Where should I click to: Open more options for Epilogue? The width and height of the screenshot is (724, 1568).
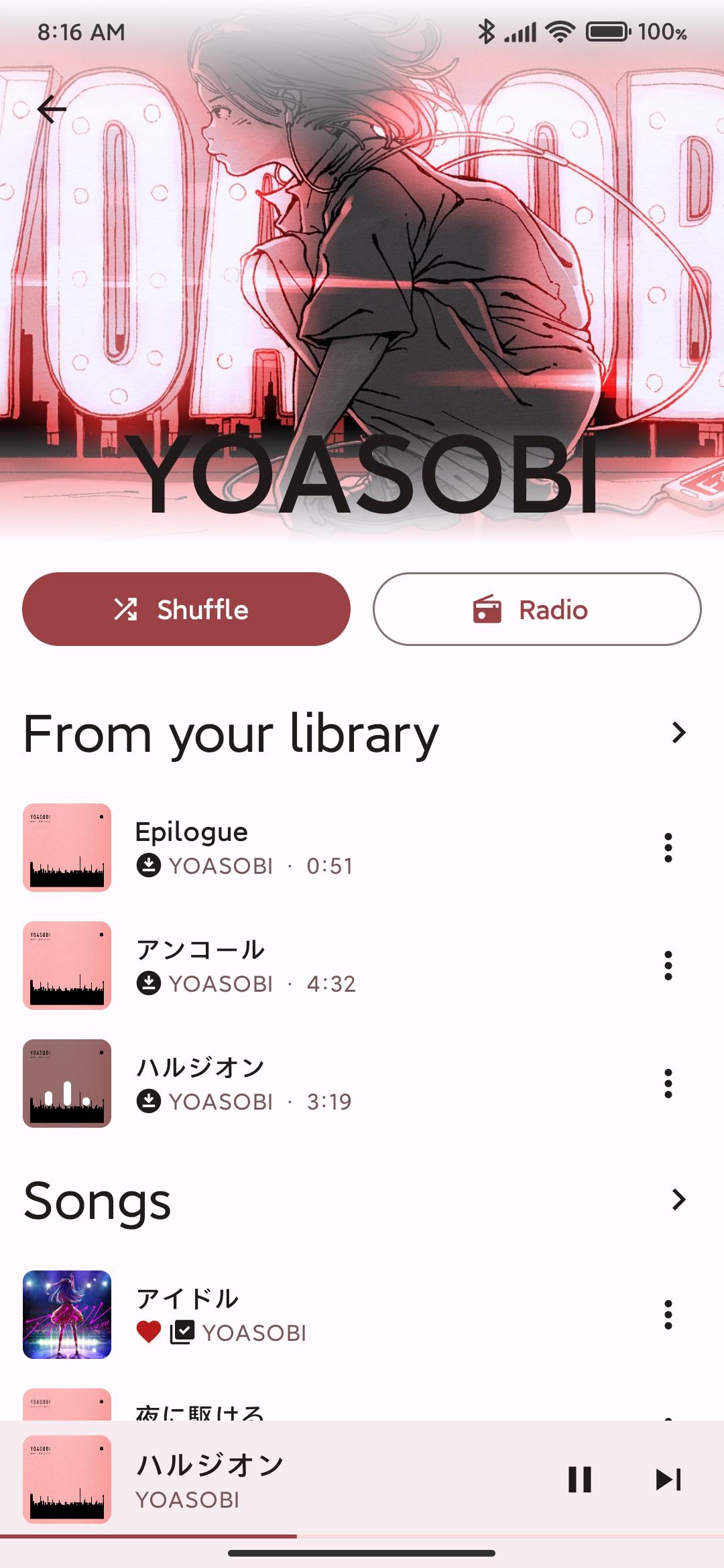click(x=668, y=848)
